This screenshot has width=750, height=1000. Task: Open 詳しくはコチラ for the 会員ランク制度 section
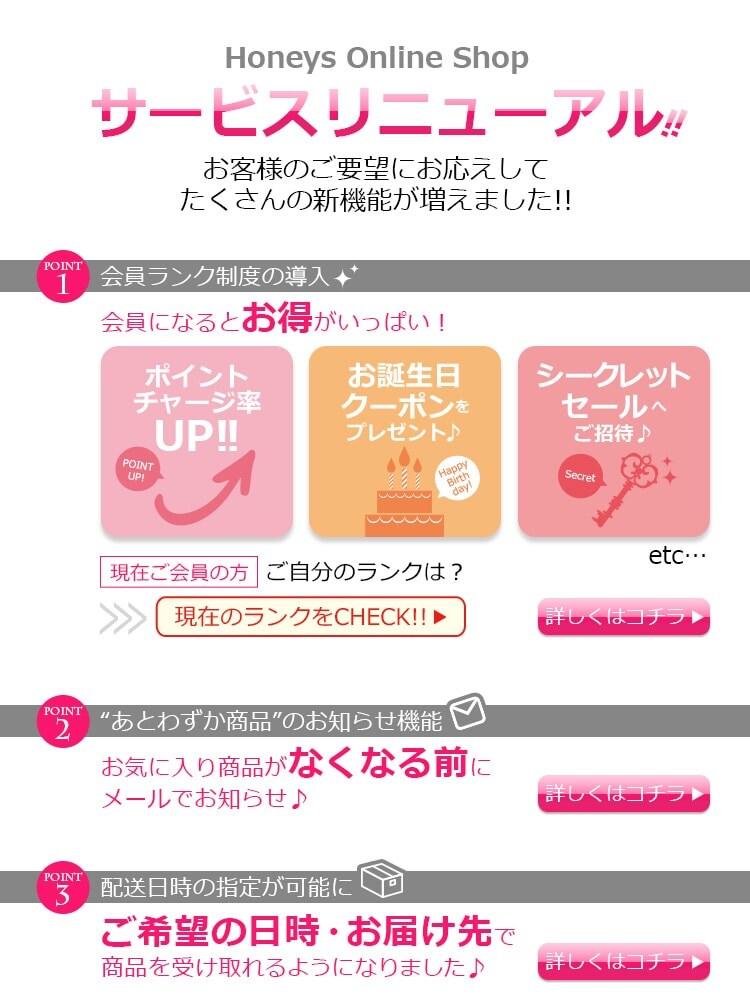tap(623, 616)
